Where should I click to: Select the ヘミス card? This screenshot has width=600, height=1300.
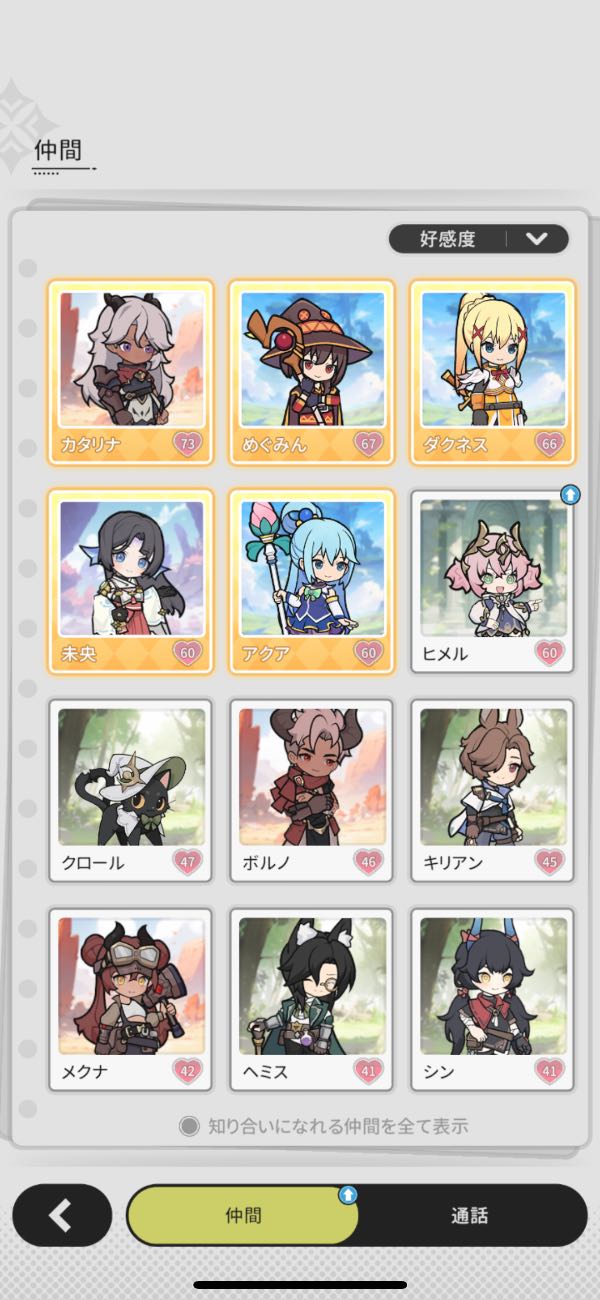pos(312,1000)
